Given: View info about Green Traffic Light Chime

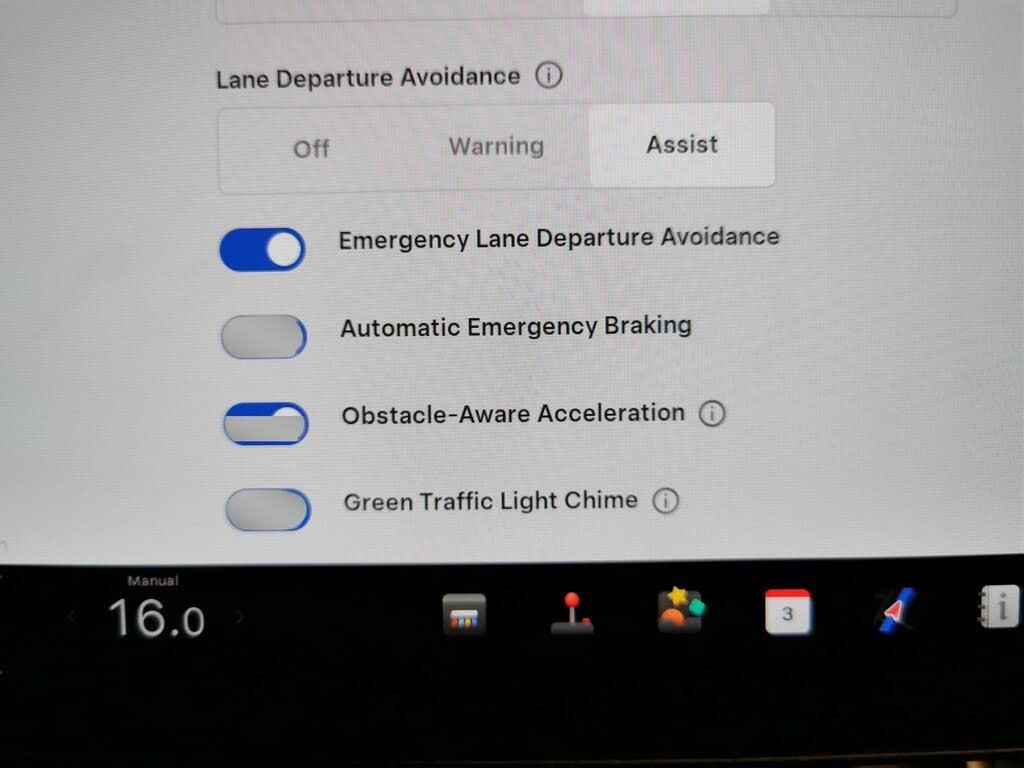Looking at the screenshot, I should [x=665, y=500].
